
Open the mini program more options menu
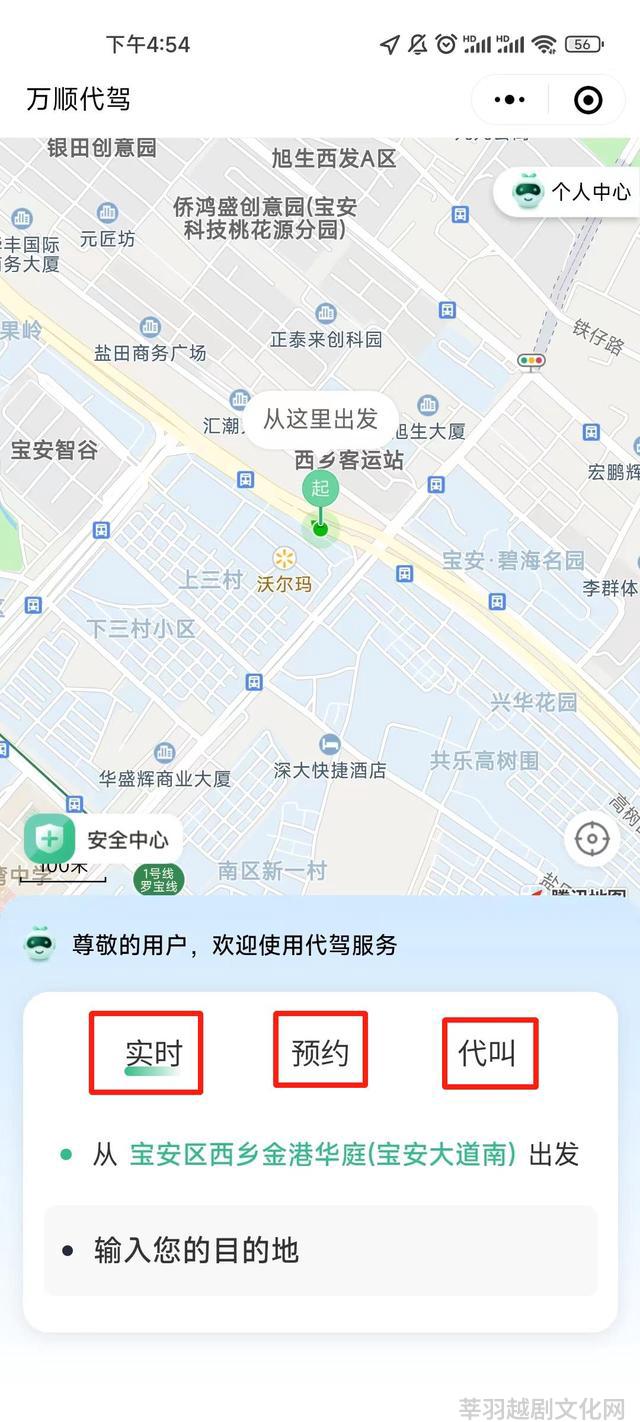pos(510,100)
